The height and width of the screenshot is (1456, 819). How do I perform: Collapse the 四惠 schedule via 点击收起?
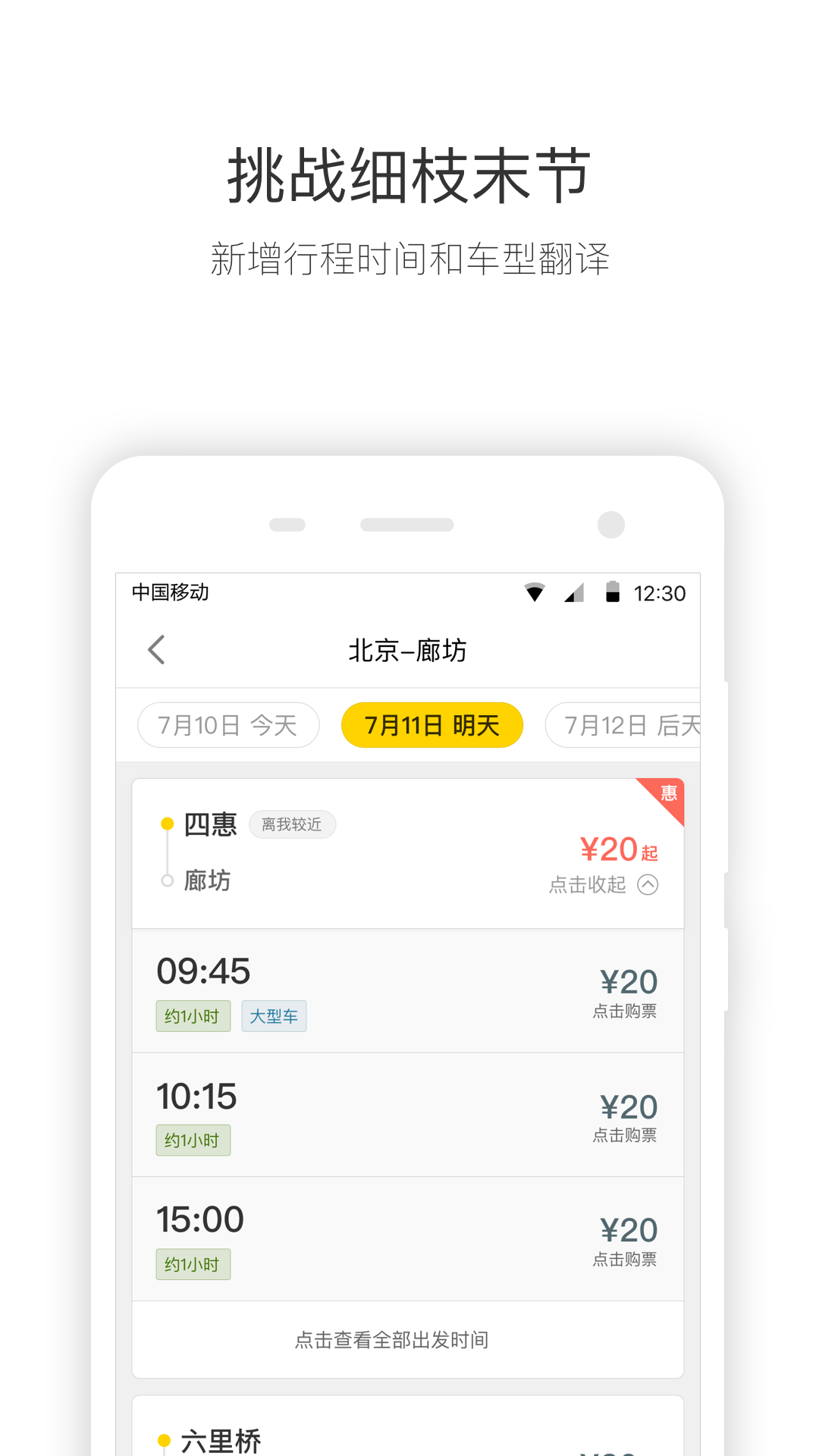(x=601, y=885)
